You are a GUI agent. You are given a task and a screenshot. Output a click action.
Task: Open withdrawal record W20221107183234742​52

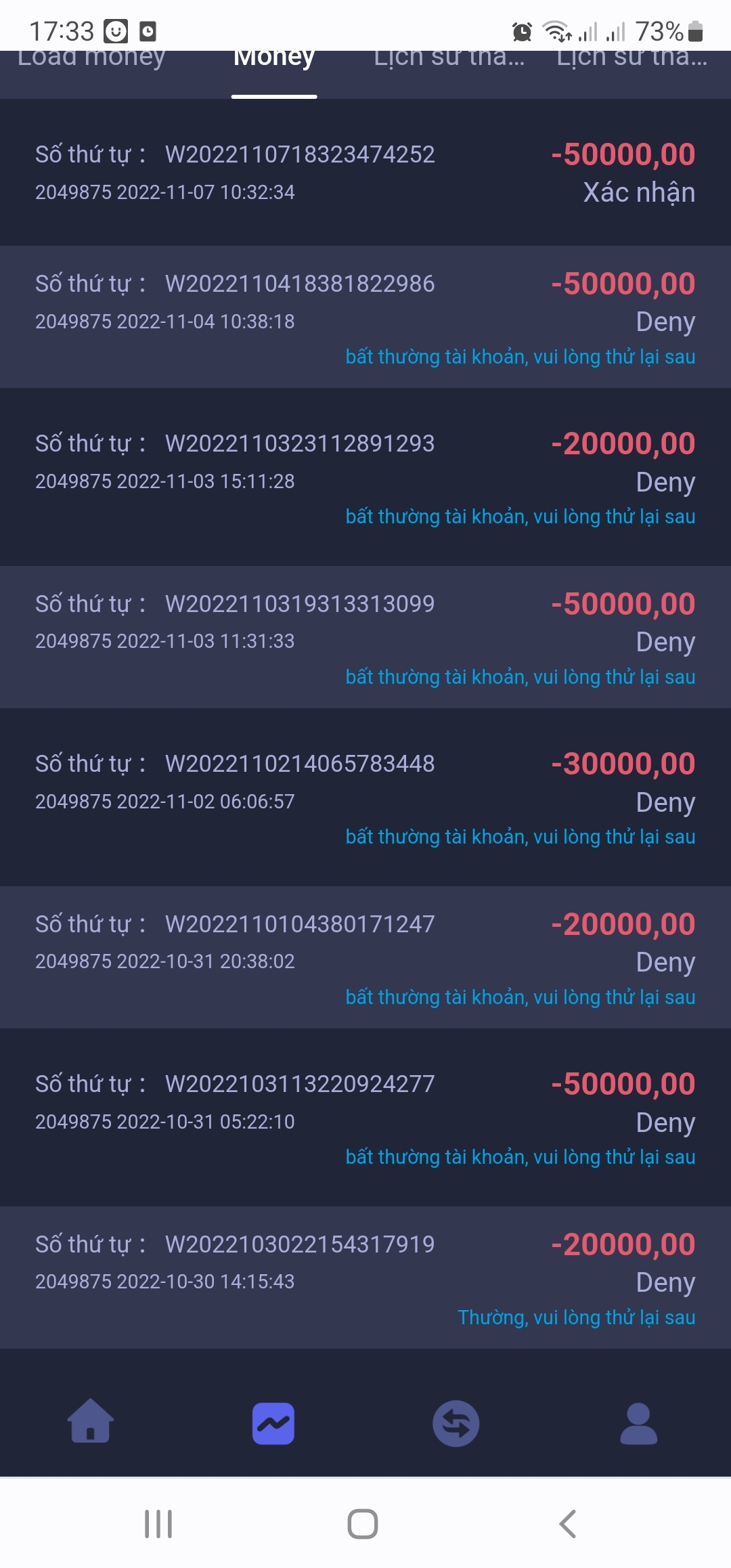tap(365, 173)
